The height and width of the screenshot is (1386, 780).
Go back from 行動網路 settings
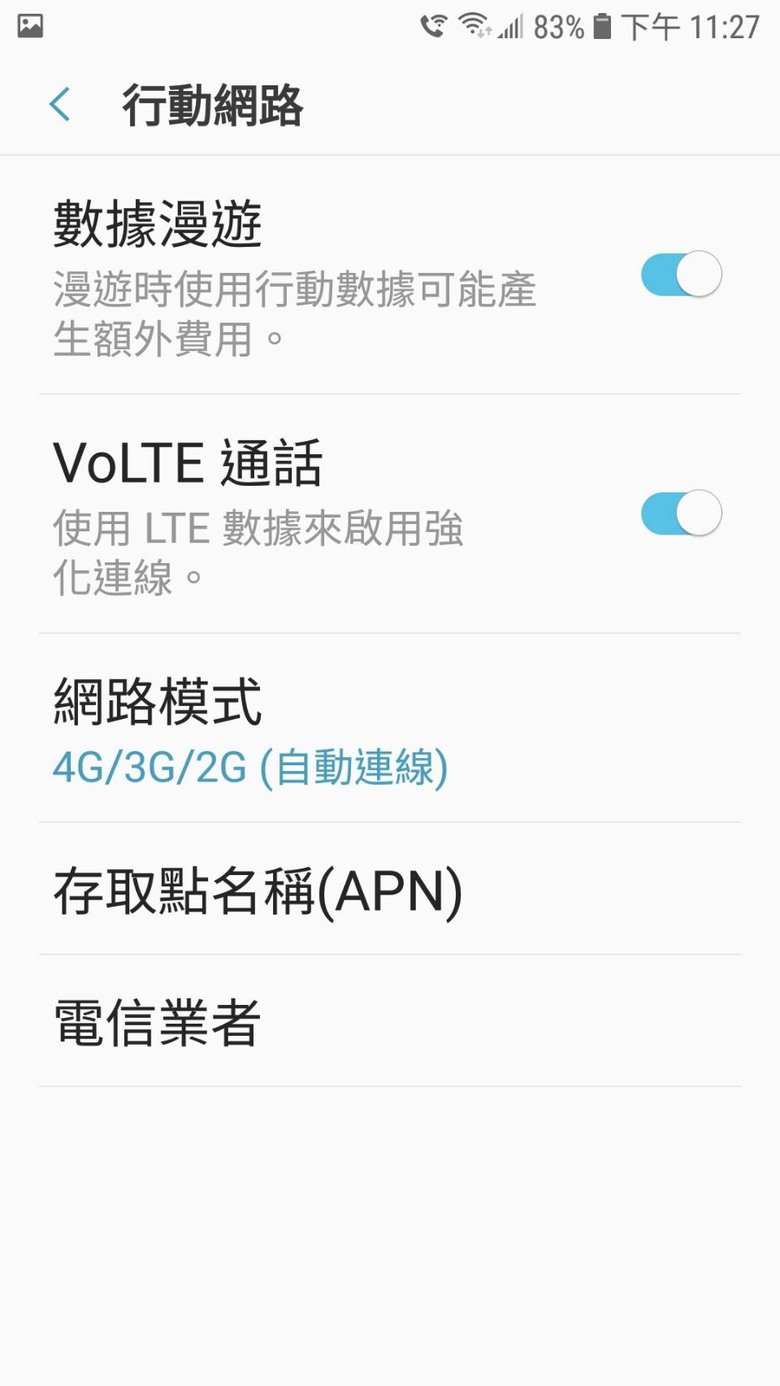(x=60, y=105)
